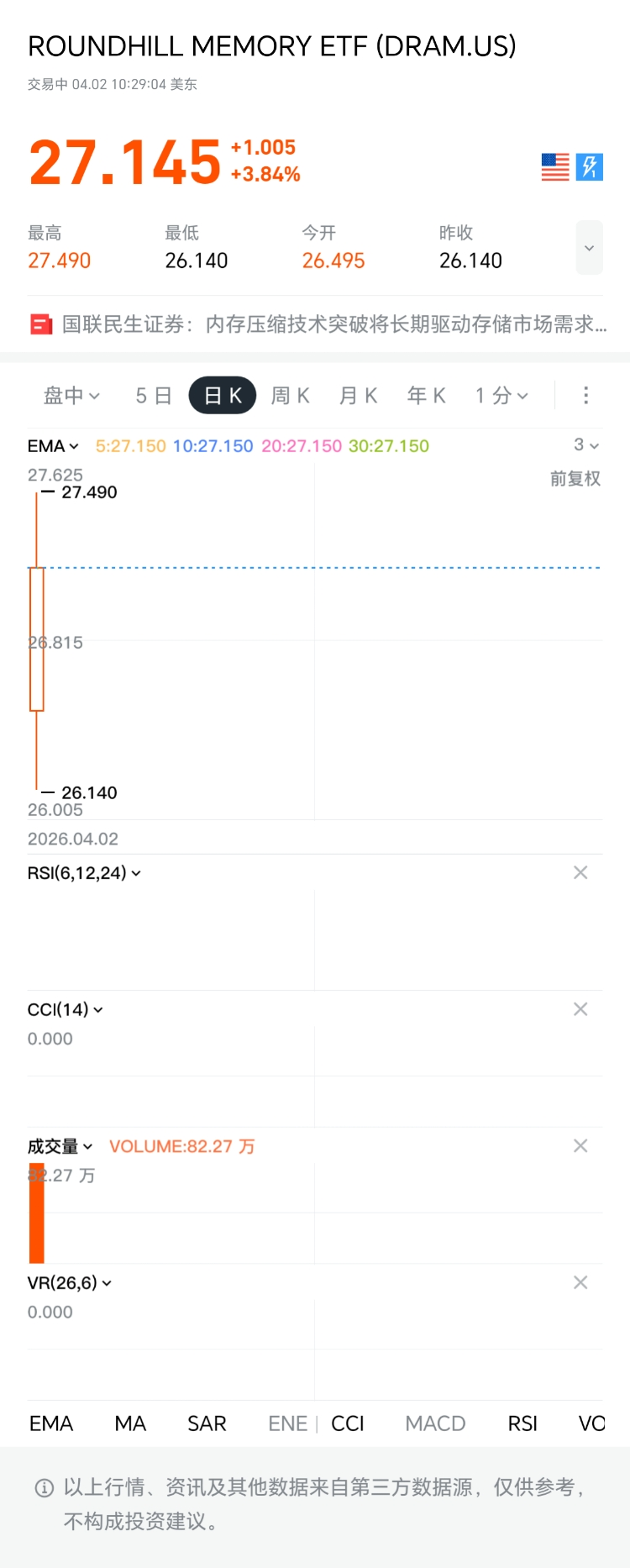Image resolution: width=630 pixels, height=1568 pixels.
Task: Open the 盘中 dropdown
Action: pyautogui.click(x=71, y=396)
